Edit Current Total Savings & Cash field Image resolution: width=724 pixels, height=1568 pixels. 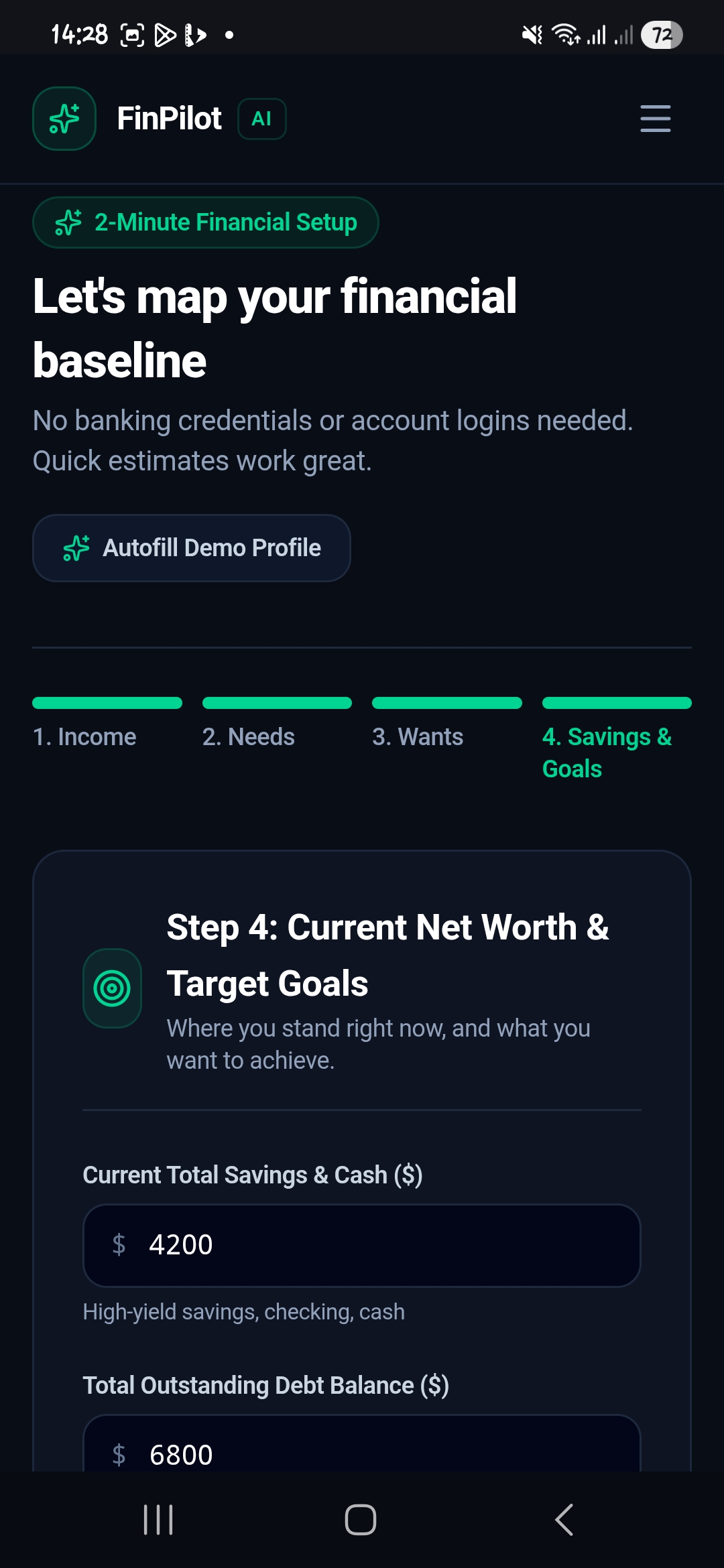coord(362,1246)
